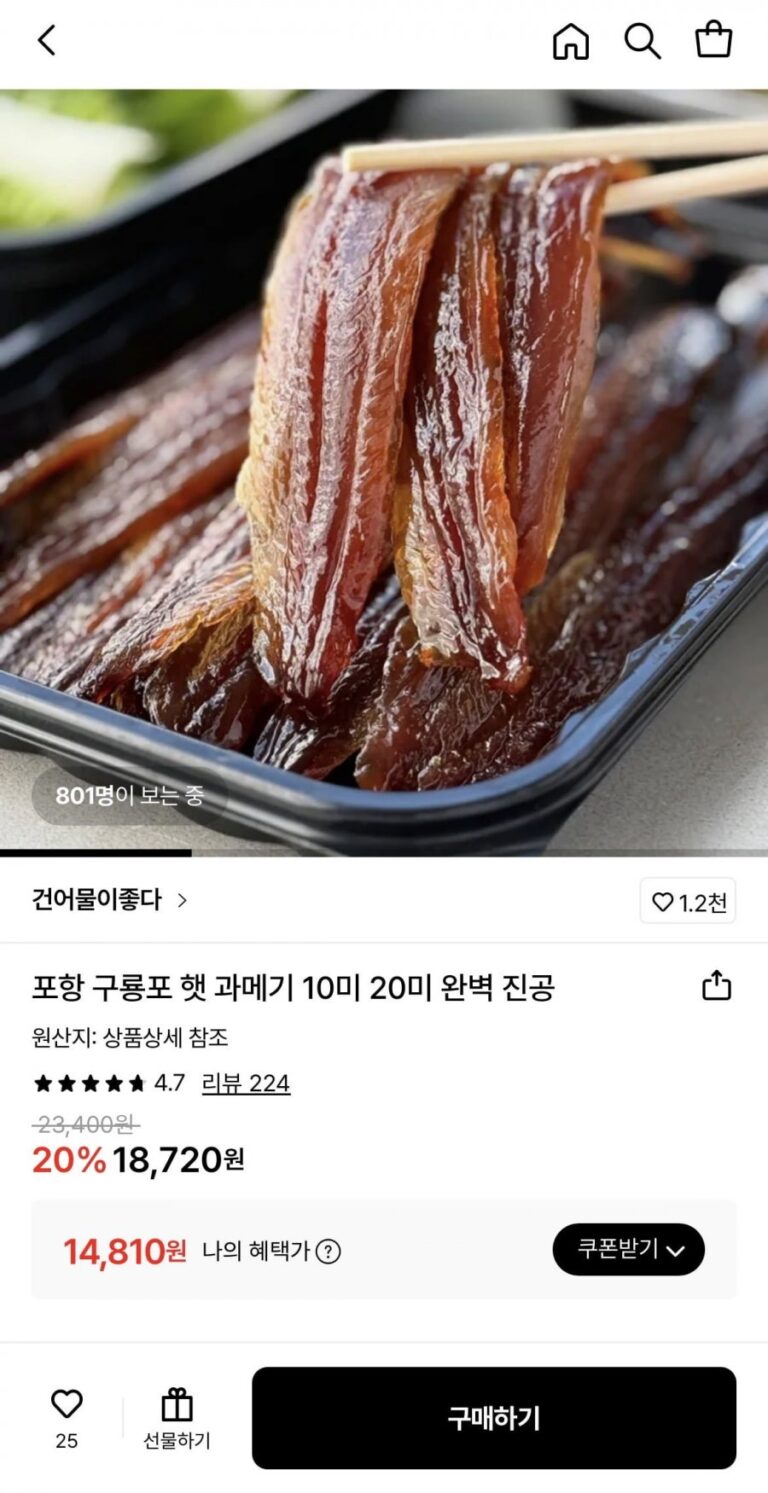Show info about 나의 혜택가
Screen dimensions: 768x1493
328,1251
